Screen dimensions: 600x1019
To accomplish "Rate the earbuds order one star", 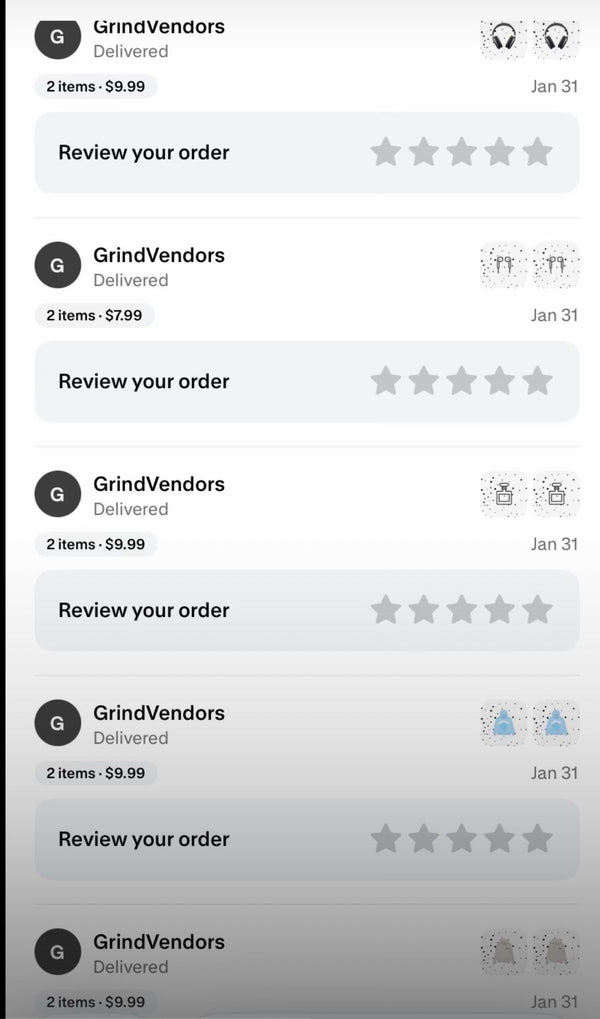I will point(386,381).
